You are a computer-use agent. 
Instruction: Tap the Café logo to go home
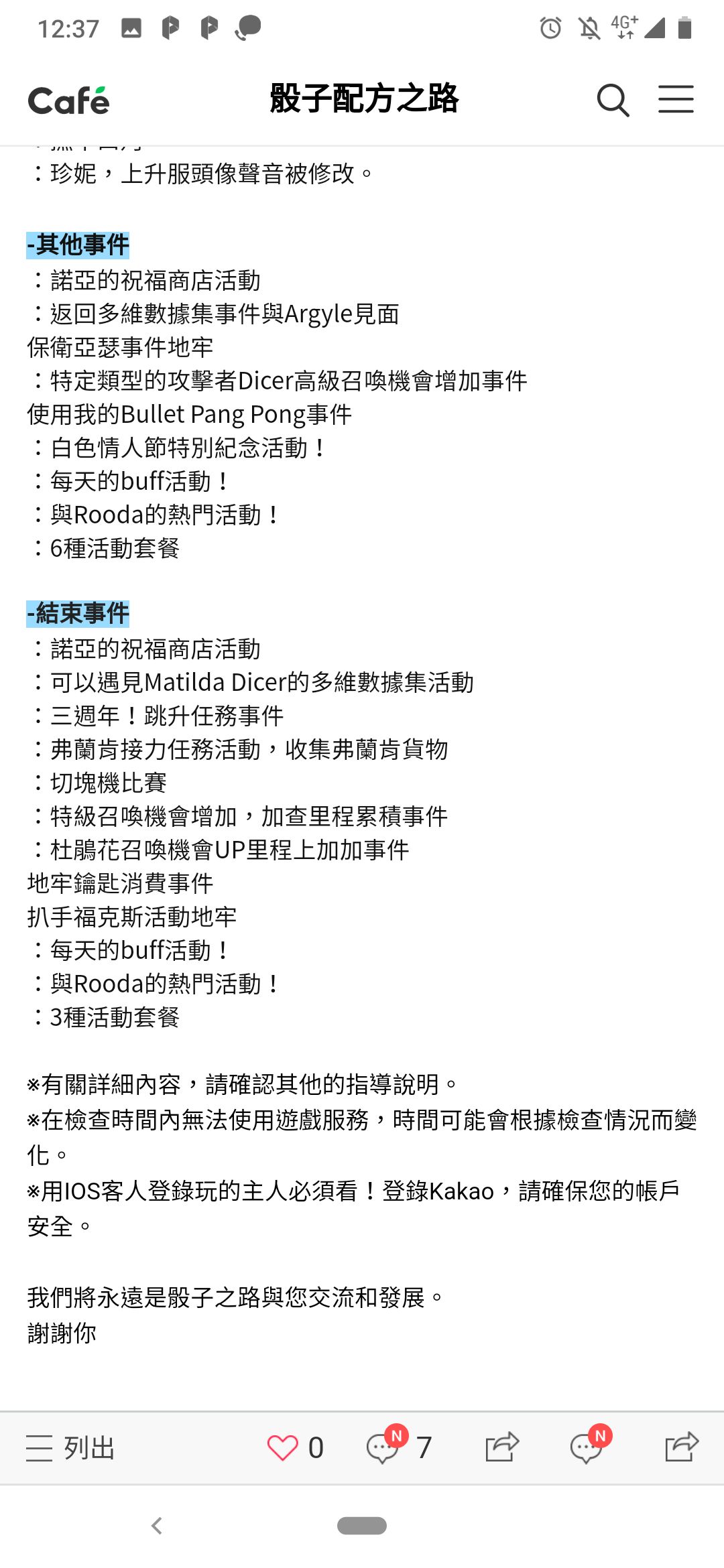(68, 101)
